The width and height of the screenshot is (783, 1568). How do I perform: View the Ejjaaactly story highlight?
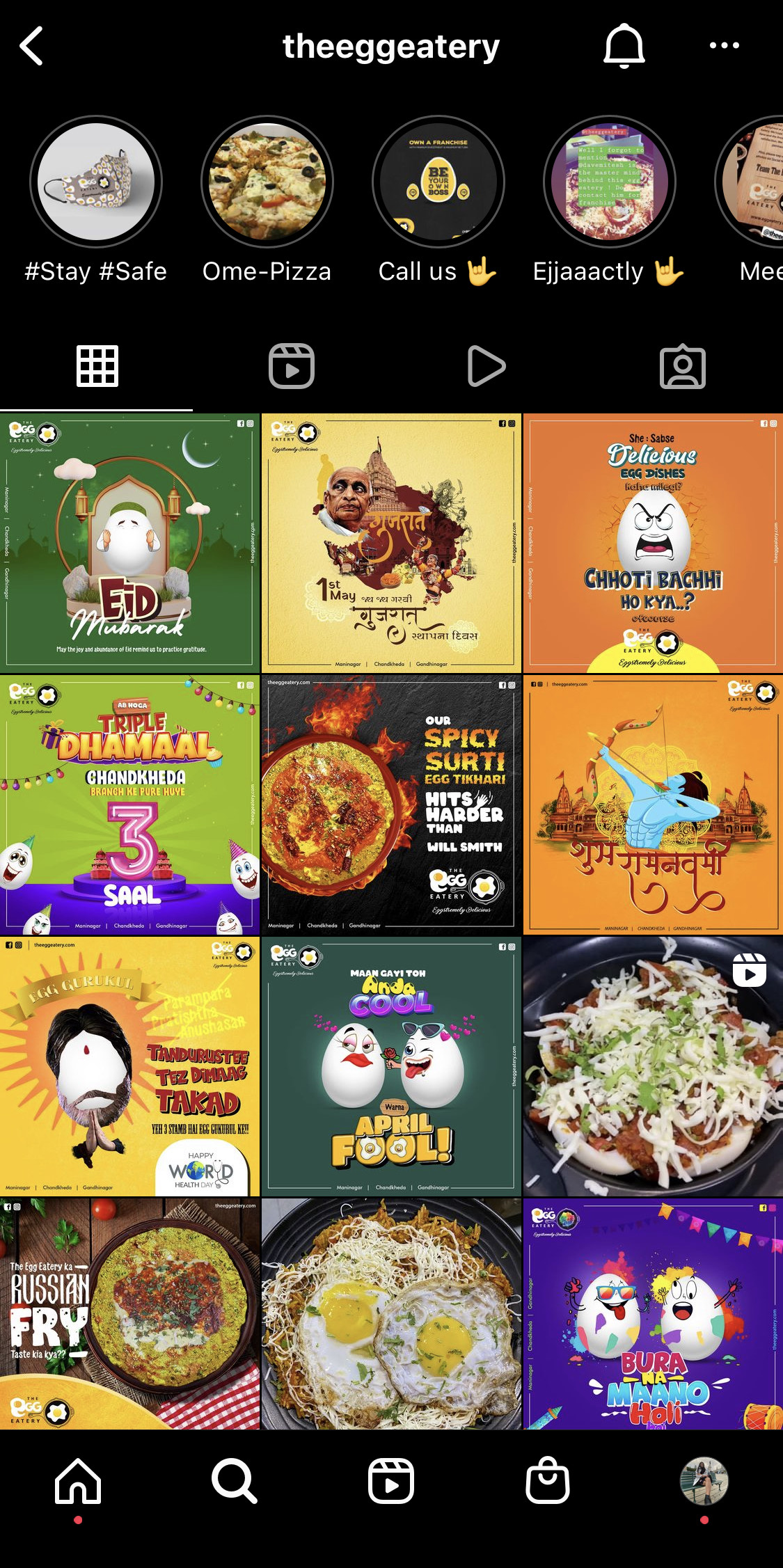click(x=610, y=182)
